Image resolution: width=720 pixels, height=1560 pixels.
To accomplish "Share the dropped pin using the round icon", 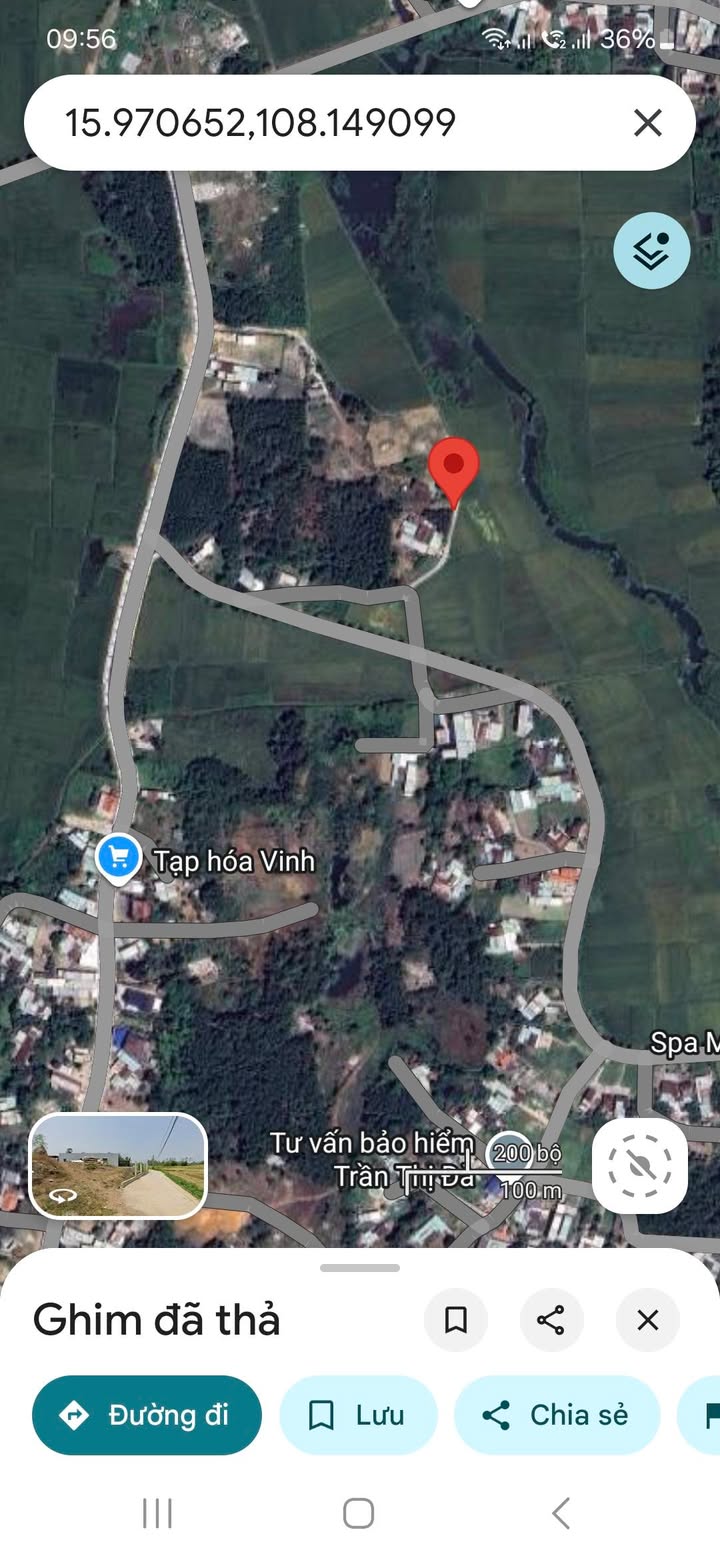I will point(551,1320).
